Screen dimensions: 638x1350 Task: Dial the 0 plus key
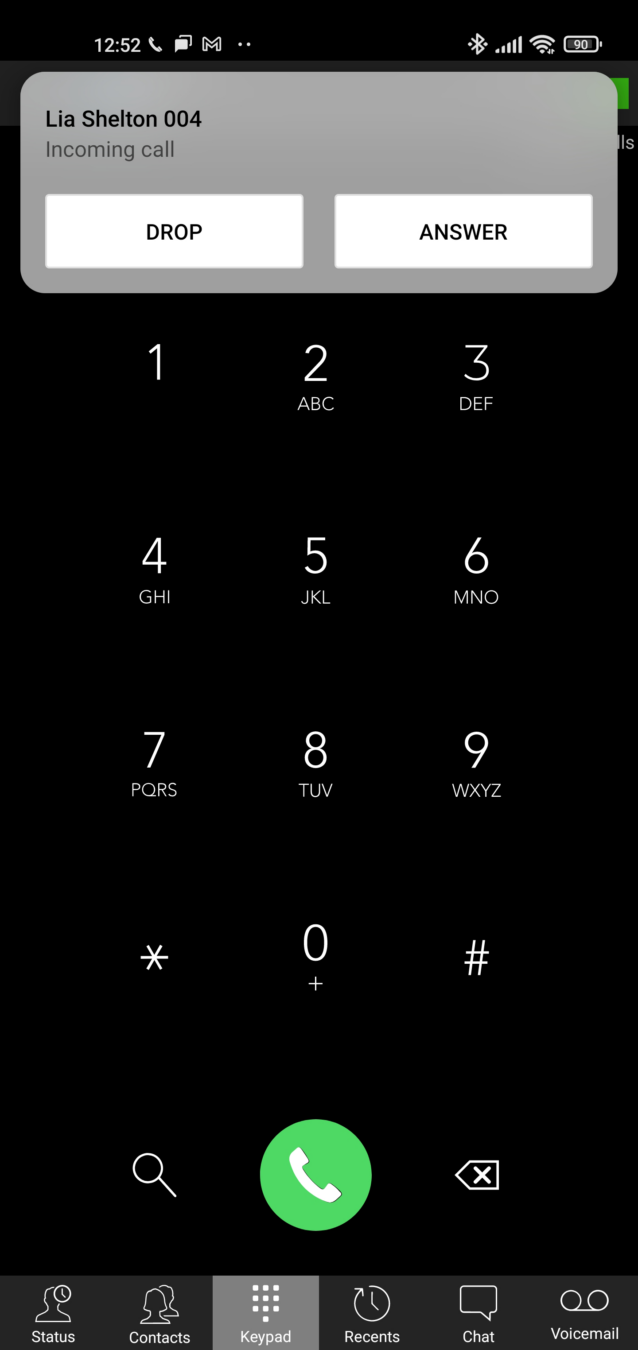coord(315,956)
